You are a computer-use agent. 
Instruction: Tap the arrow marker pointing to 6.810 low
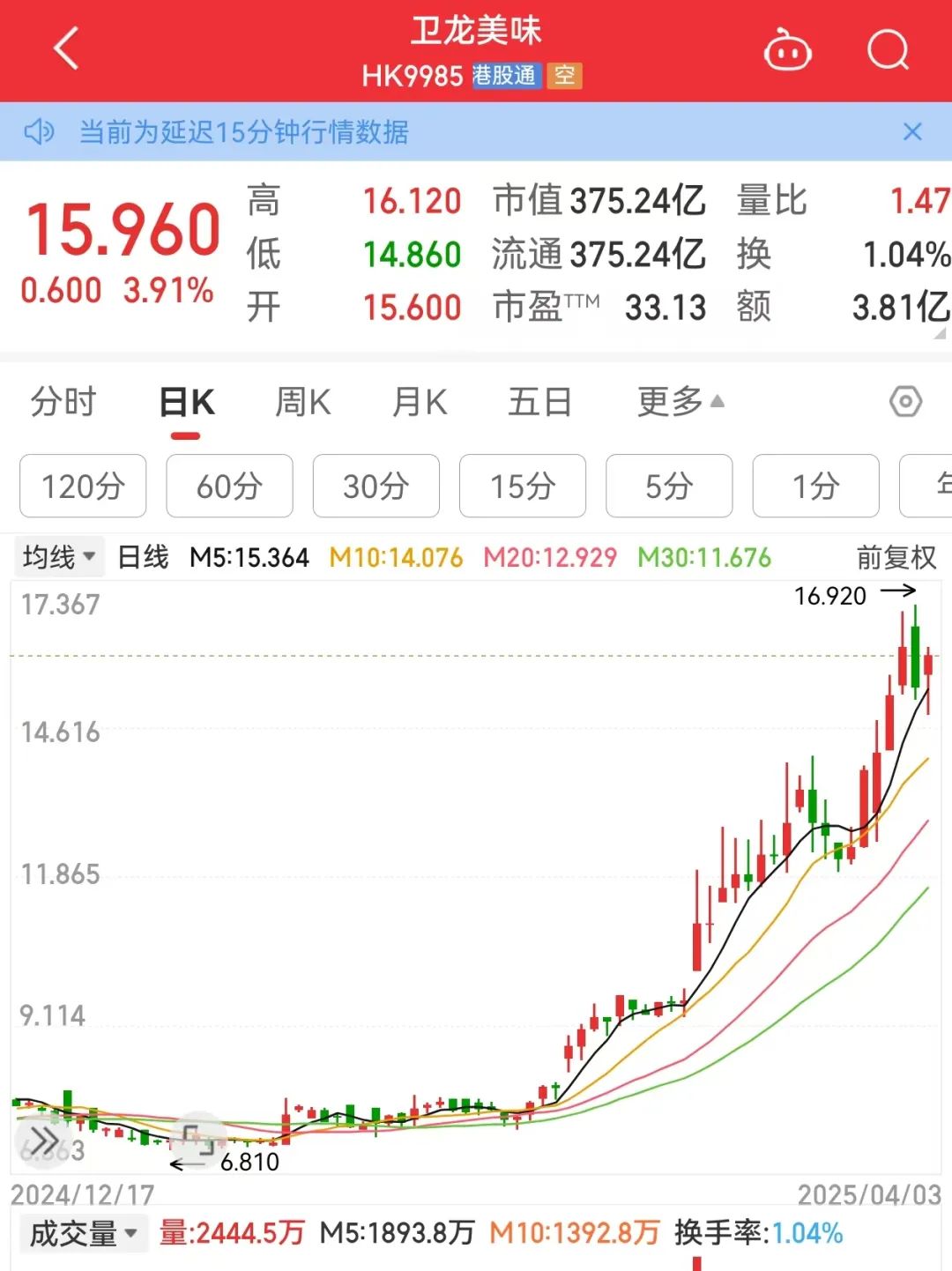(188, 1163)
